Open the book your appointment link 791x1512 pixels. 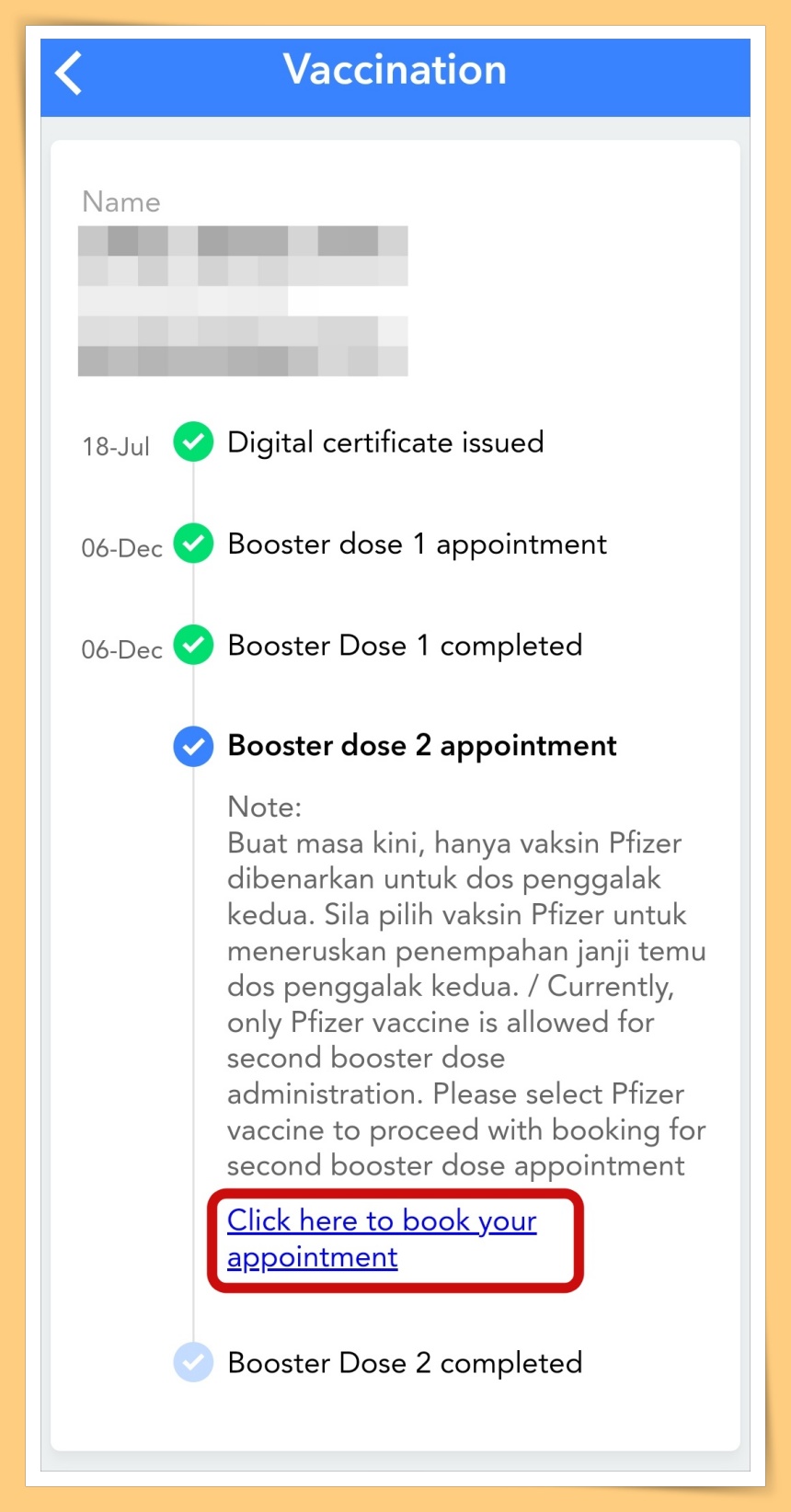coord(381,1238)
